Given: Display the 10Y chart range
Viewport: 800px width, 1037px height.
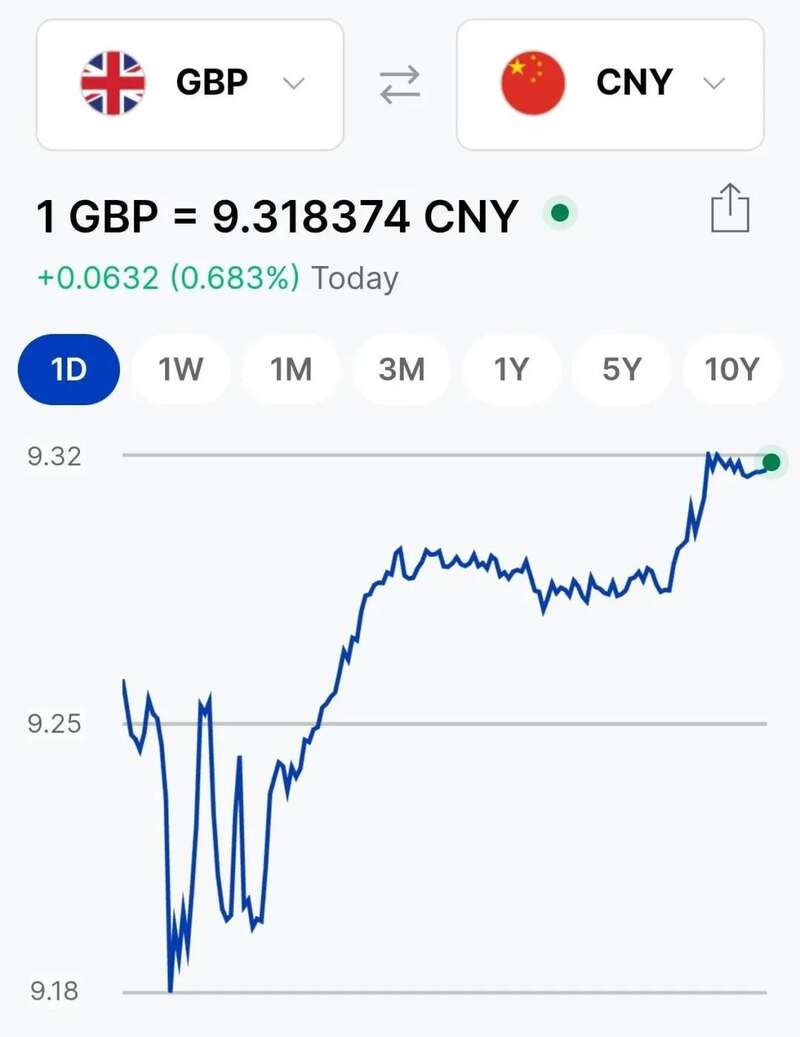Looking at the screenshot, I should [733, 370].
